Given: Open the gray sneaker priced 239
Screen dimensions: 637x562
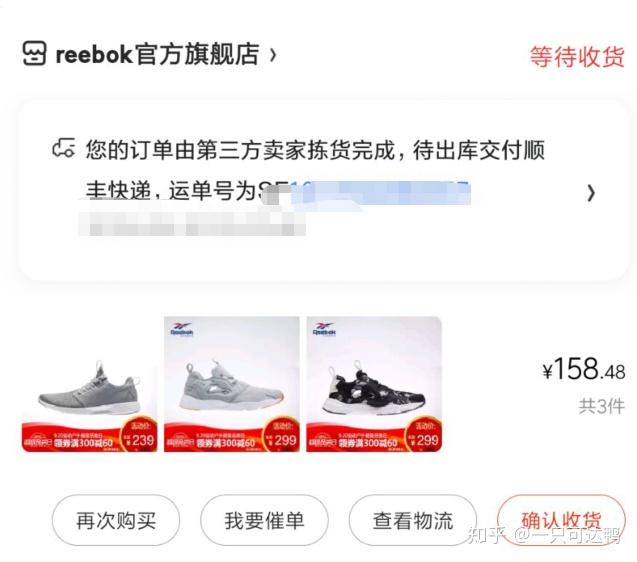Looking at the screenshot, I should (88, 385).
